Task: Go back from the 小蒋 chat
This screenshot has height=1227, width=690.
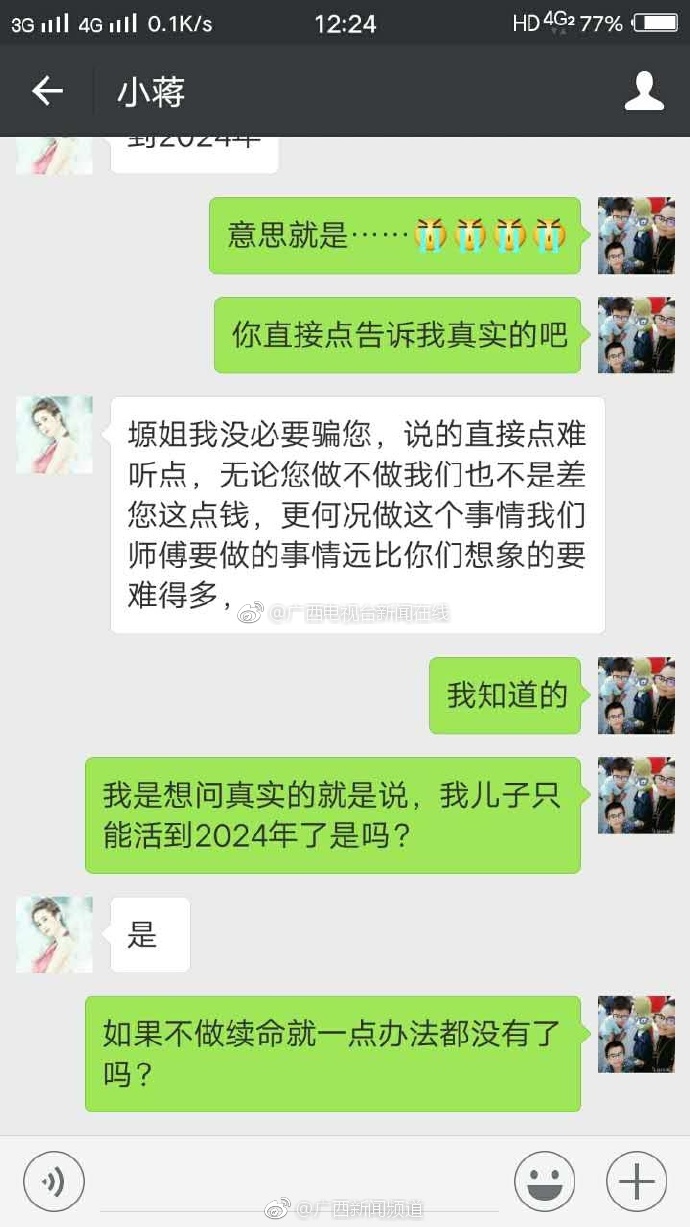Action: click(47, 92)
